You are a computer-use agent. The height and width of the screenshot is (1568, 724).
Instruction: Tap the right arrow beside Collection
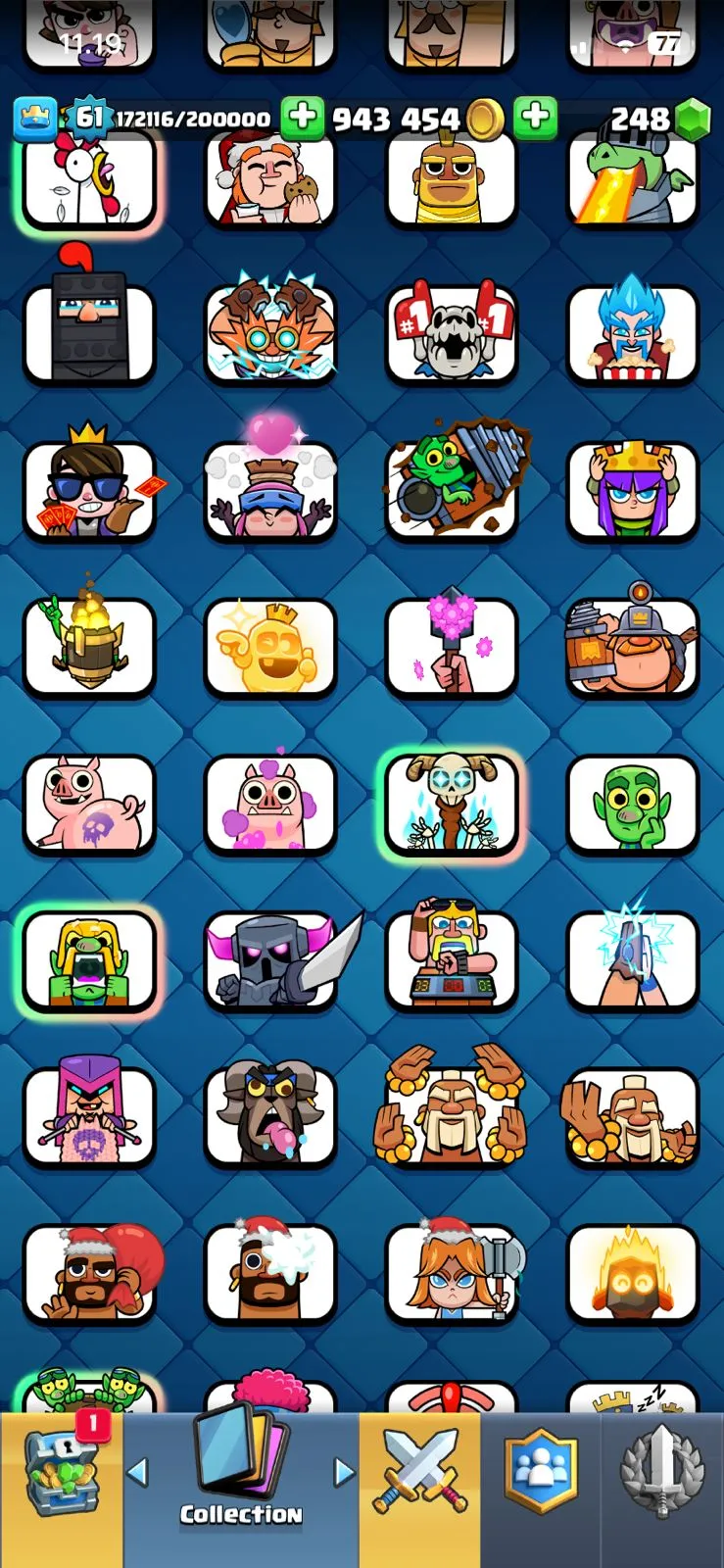tap(343, 1471)
